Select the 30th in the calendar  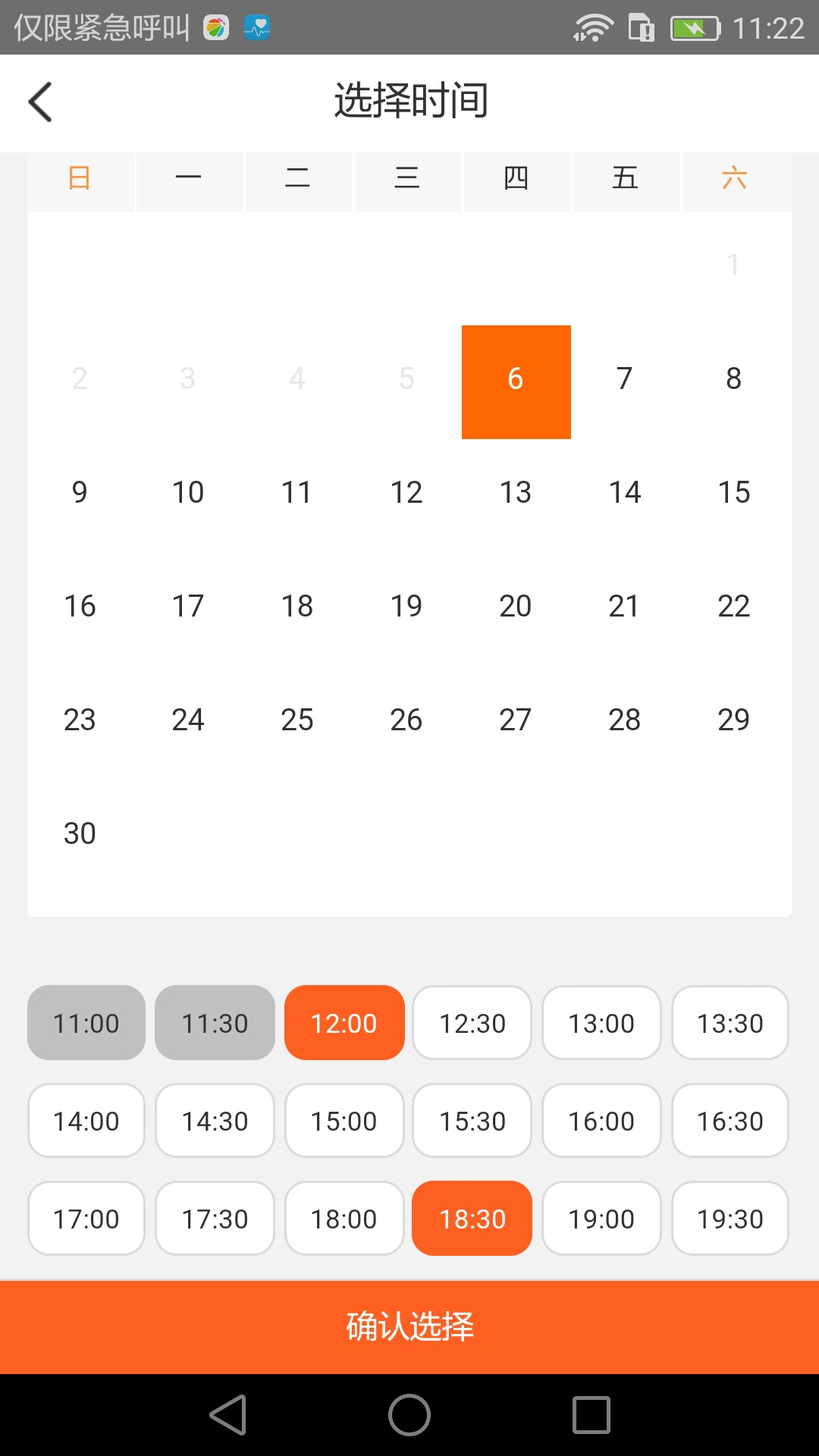pyautogui.click(x=80, y=833)
